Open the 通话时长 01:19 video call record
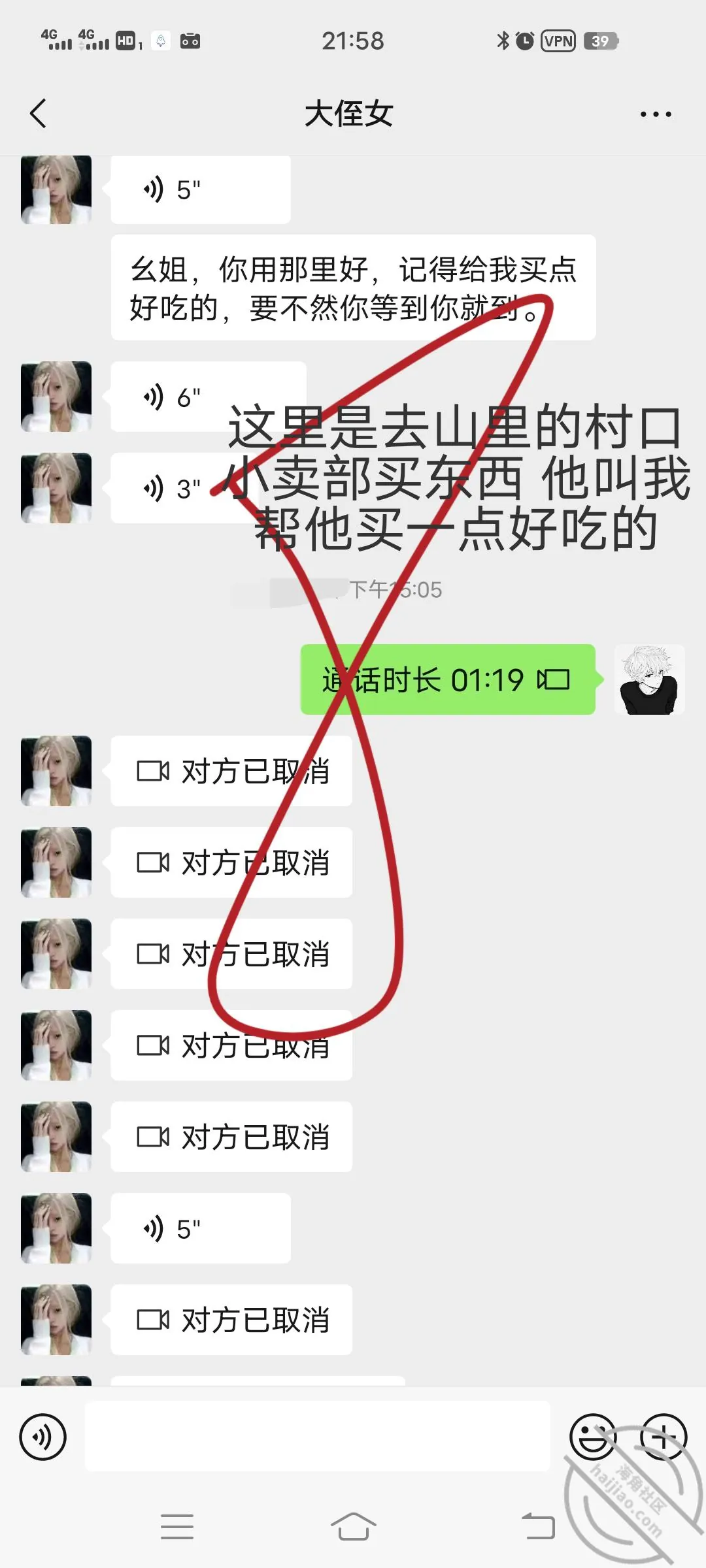 448,679
